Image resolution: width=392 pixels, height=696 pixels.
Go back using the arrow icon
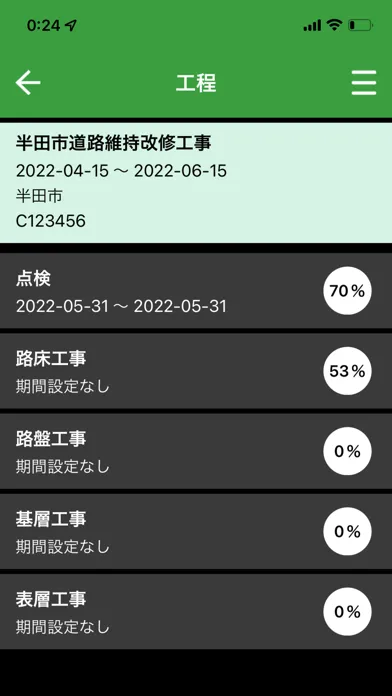click(x=28, y=83)
